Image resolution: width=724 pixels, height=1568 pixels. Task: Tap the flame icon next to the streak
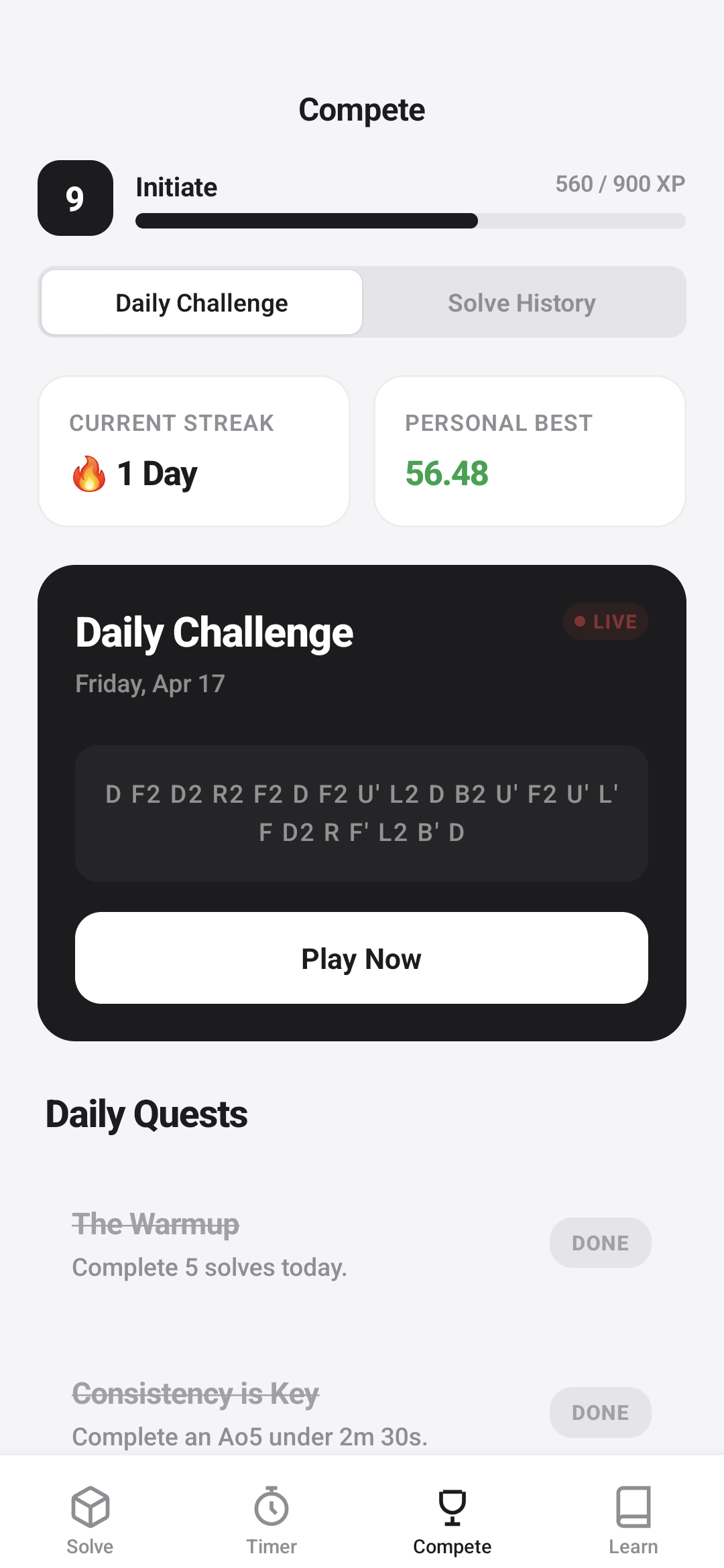(x=88, y=474)
